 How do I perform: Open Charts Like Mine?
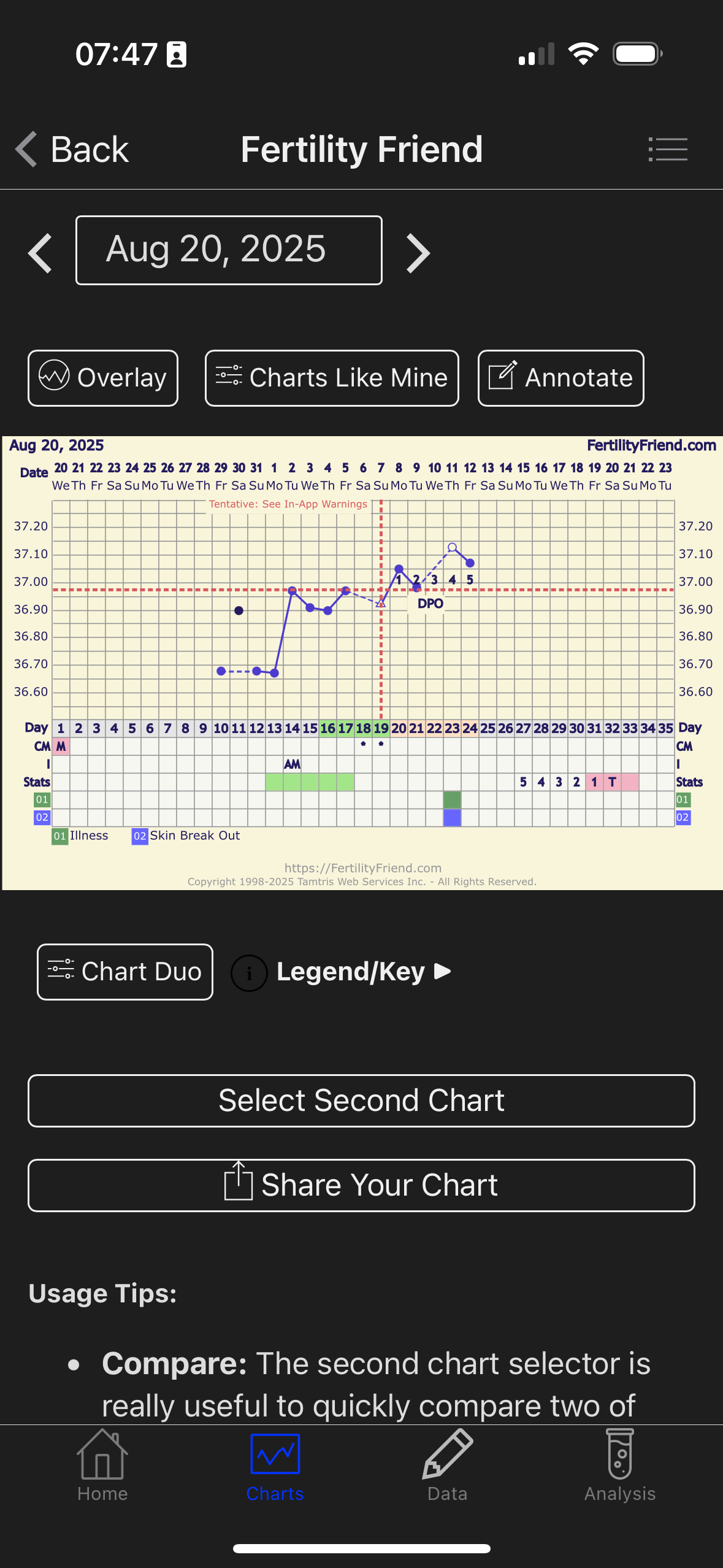(332, 378)
